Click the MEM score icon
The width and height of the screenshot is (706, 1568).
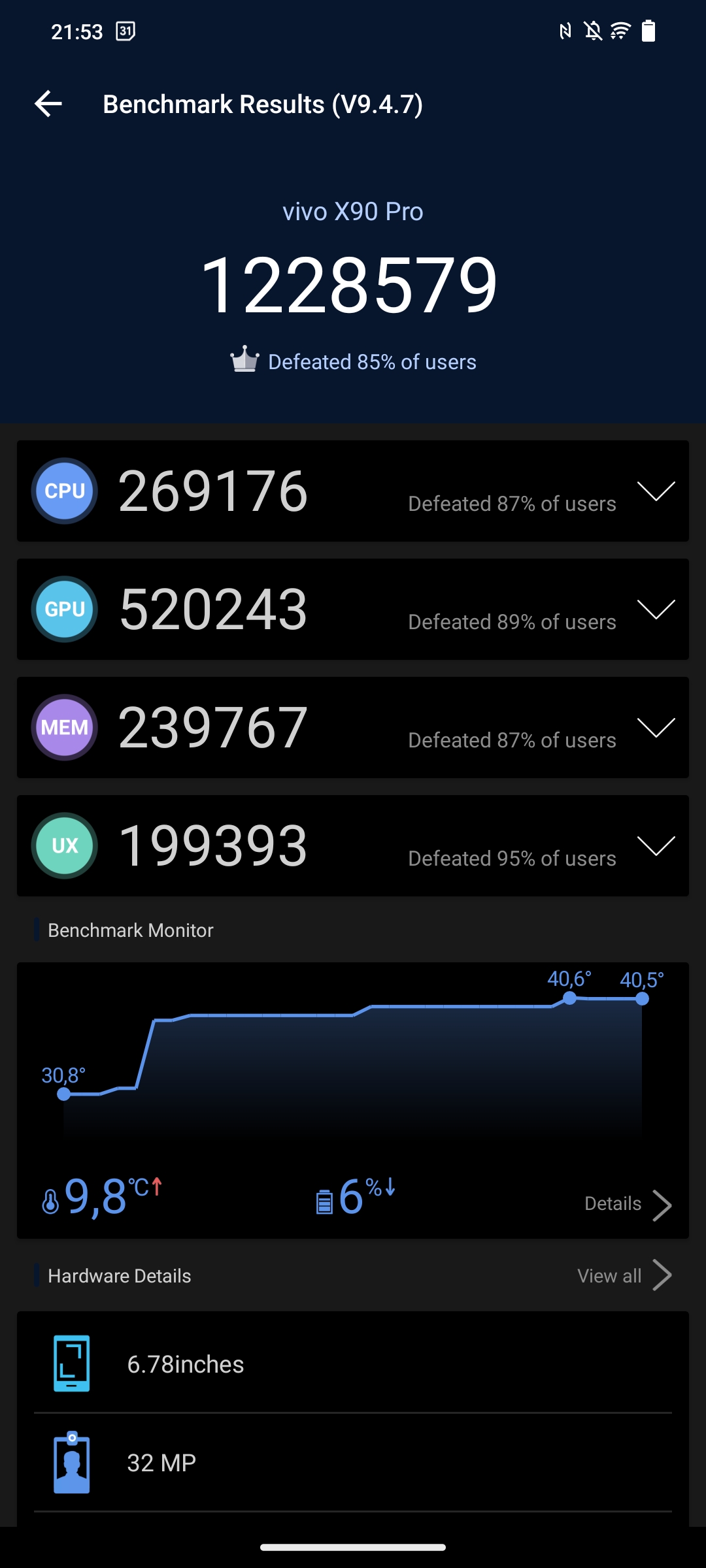(64, 727)
